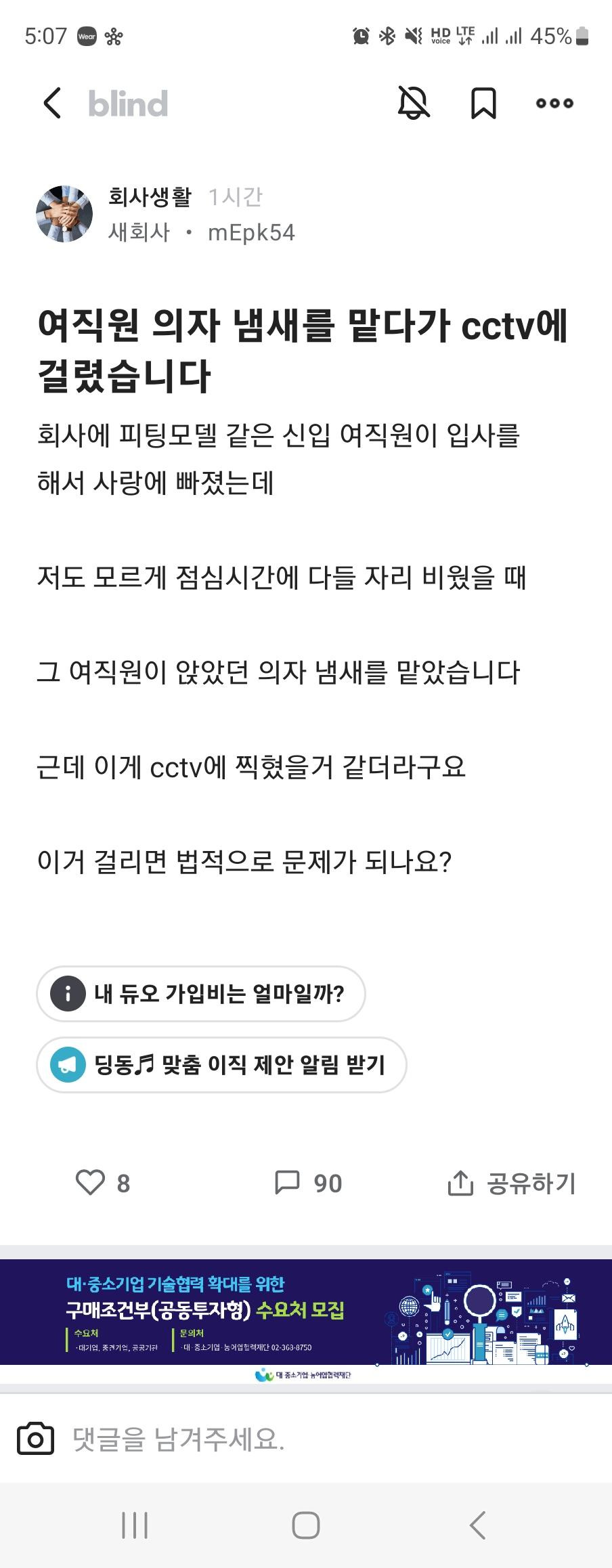Open recent apps from the navigation bar
This screenshot has width=612, height=1568.
[135, 1525]
